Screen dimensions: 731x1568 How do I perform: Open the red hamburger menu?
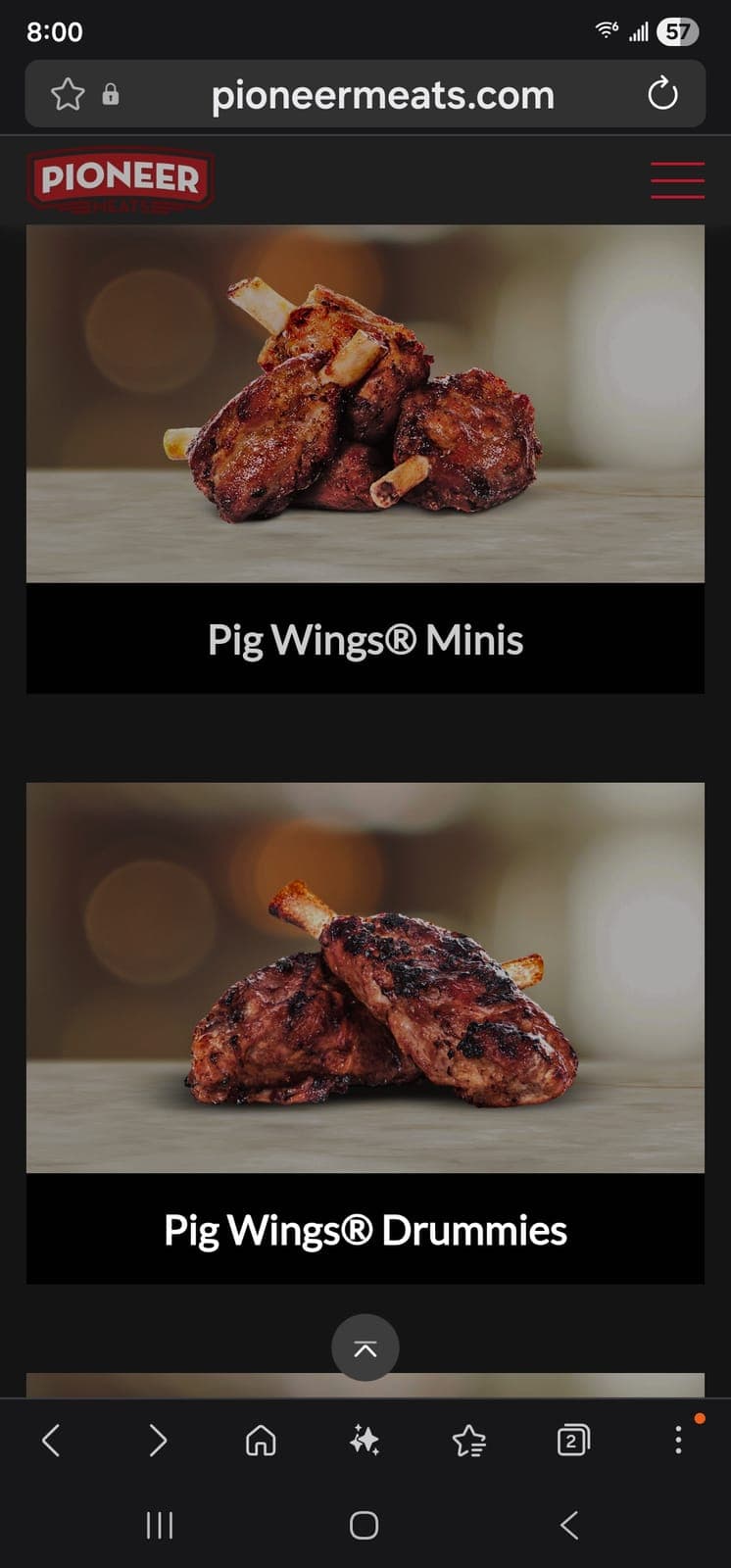677,180
